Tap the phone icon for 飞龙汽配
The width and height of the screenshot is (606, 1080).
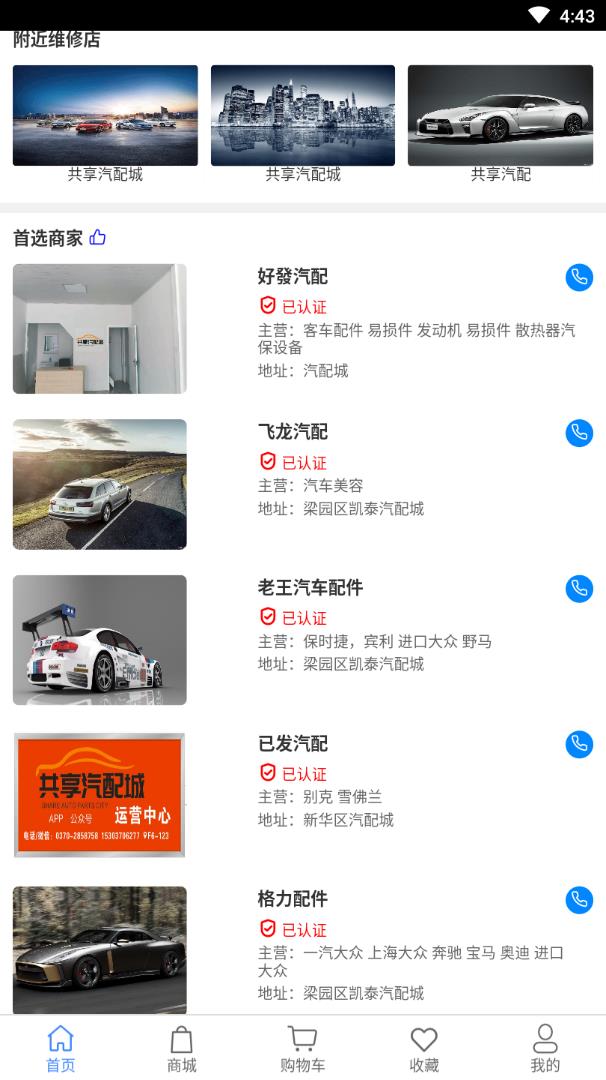coord(579,433)
